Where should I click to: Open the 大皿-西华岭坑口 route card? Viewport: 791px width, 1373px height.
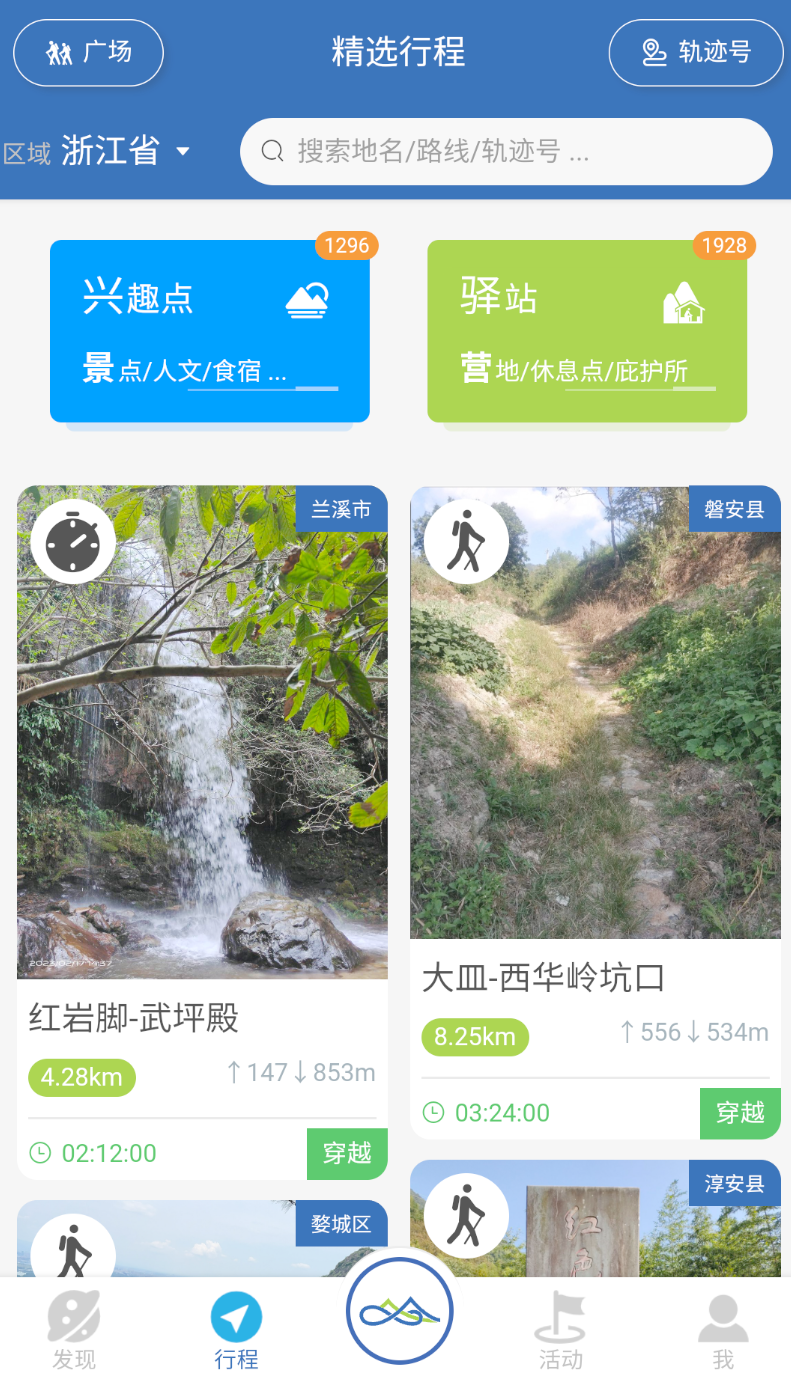click(595, 813)
